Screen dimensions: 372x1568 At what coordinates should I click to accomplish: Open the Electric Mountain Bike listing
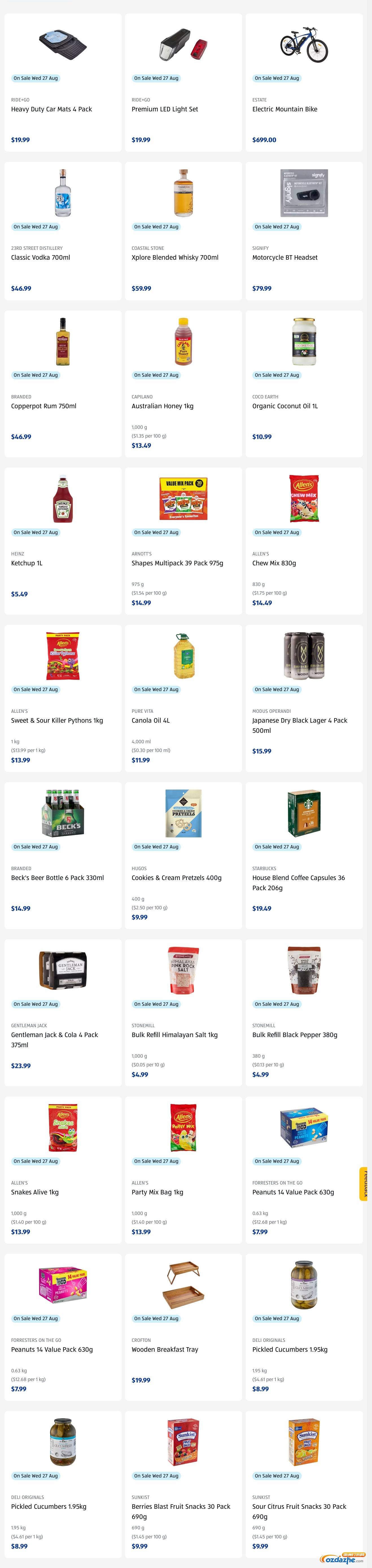[x=284, y=109]
